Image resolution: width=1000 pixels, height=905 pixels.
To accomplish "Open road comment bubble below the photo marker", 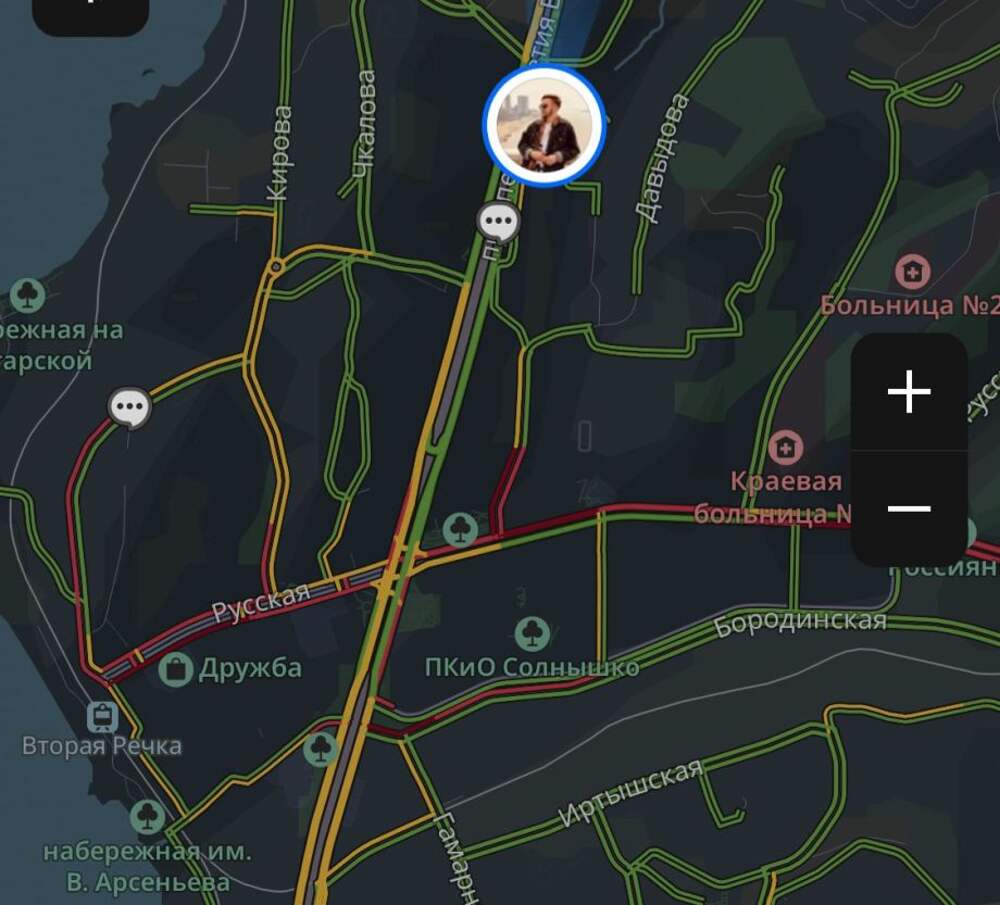I will [x=498, y=222].
